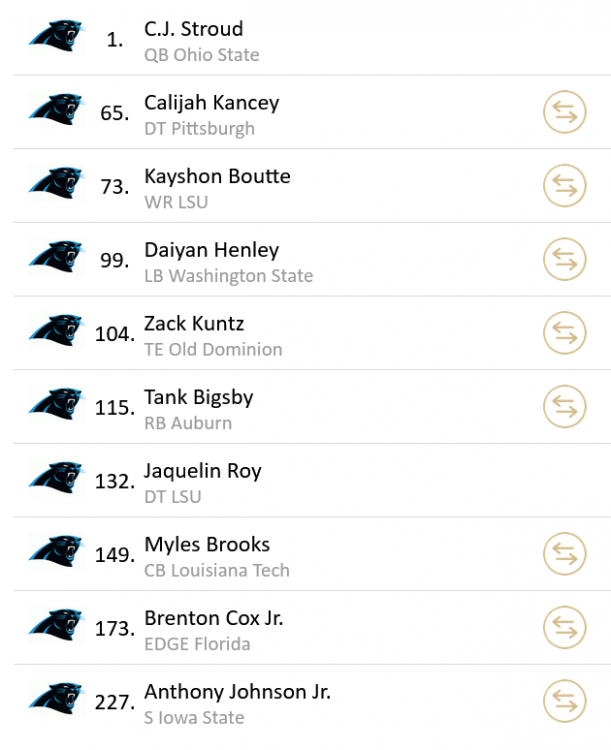Swap the Tank Bigsby pick
The height and width of the screenshot is (750, 611).
coord(565,407)
